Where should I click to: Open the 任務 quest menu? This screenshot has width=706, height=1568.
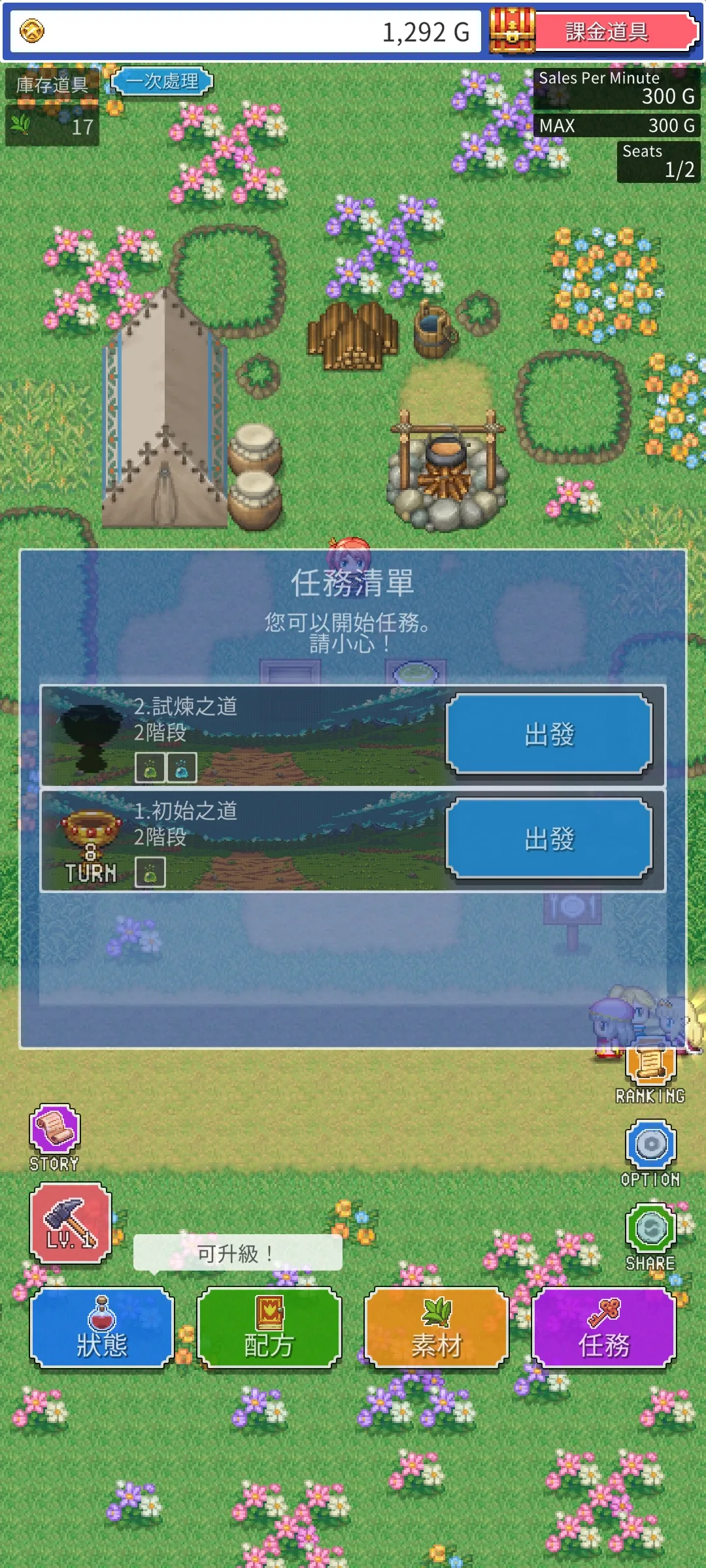click(604, 1328)
